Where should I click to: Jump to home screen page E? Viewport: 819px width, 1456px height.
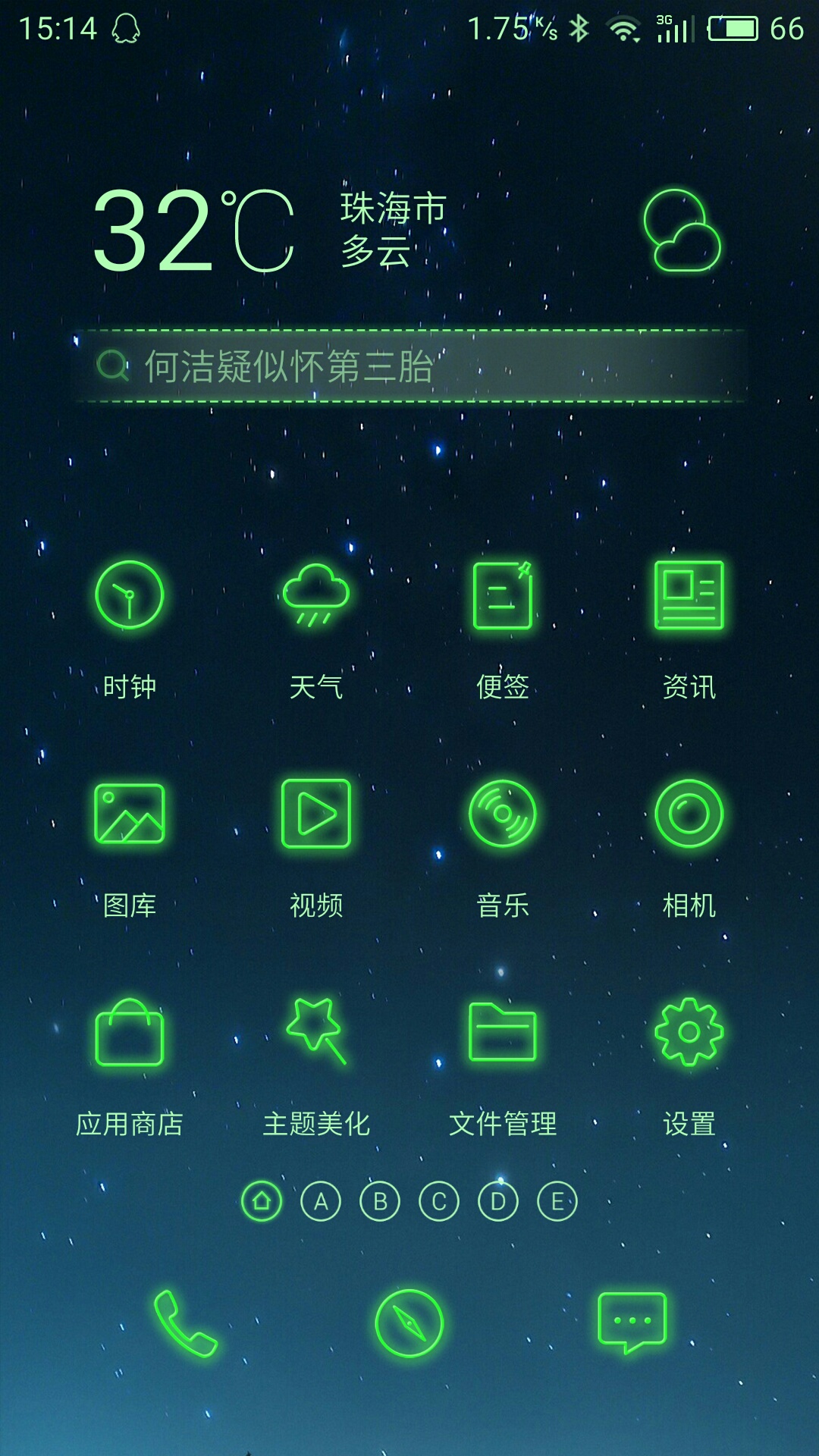tap(557, 1202)
